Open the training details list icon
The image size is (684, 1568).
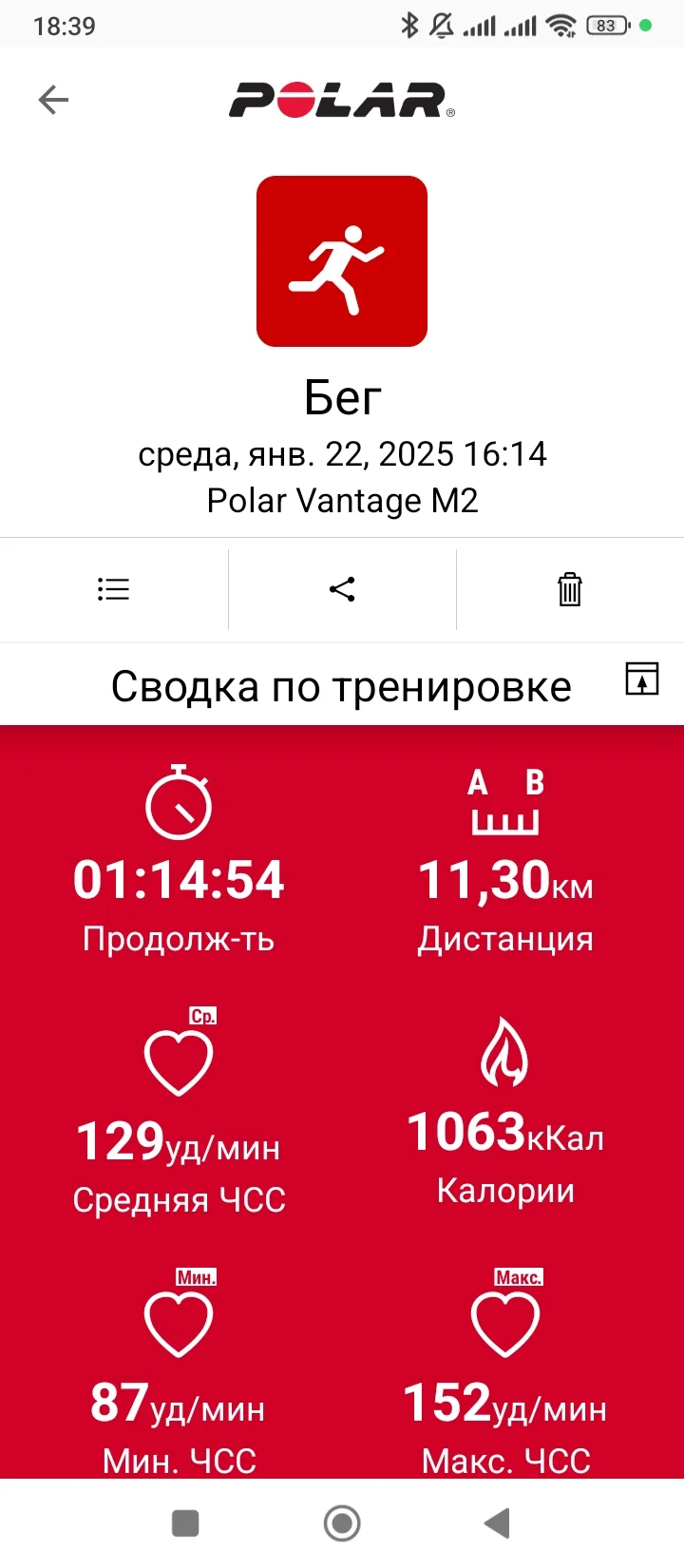tap(113, 589)
